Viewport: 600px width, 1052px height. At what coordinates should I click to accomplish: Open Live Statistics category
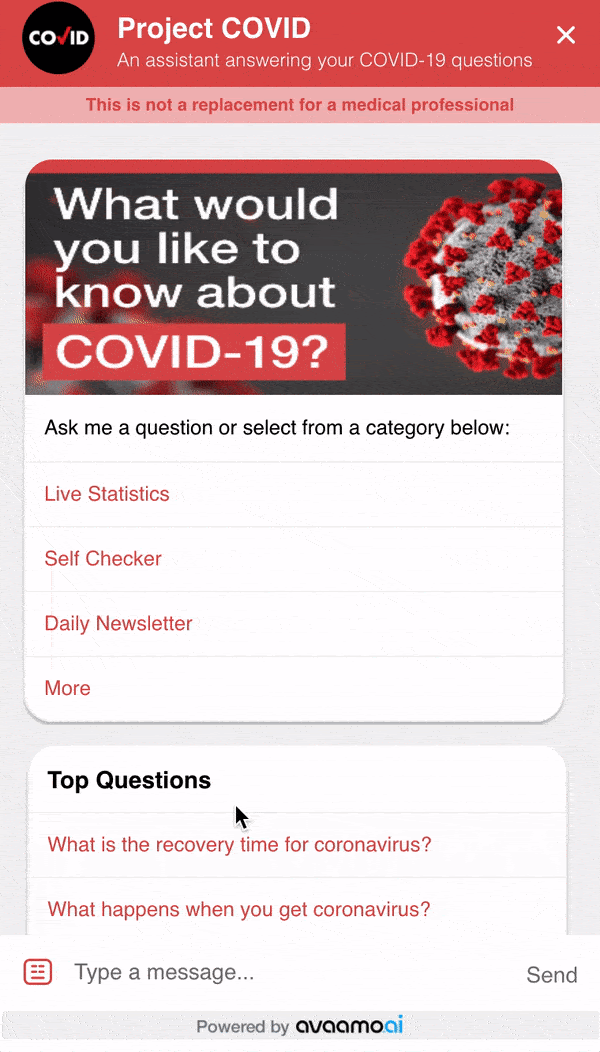coord(293,494)
